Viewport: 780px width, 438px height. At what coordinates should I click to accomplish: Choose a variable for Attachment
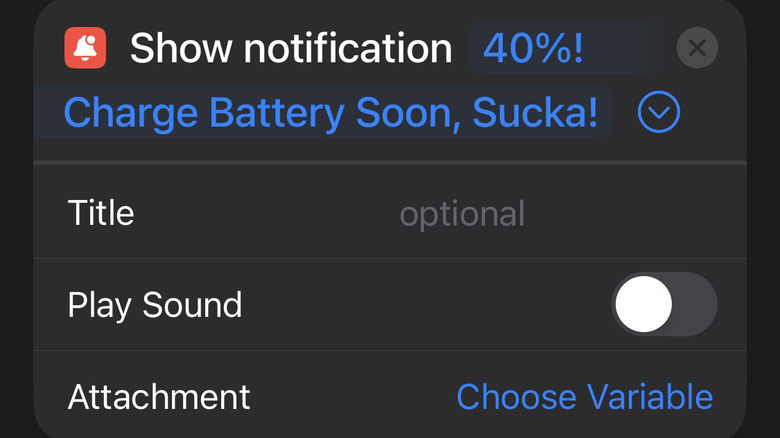tap(584, 396)
